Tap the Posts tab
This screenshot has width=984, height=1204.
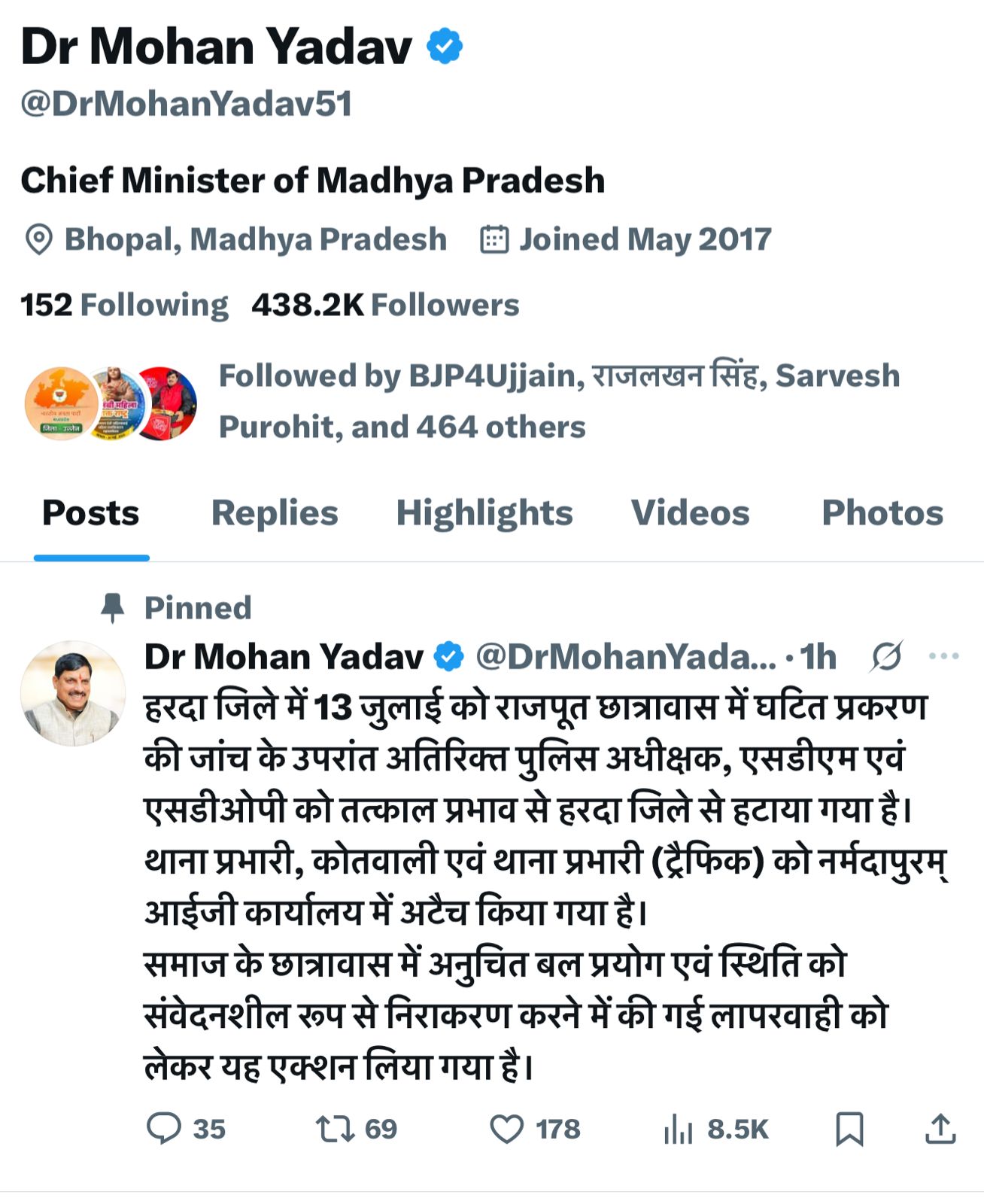(91, 513)
